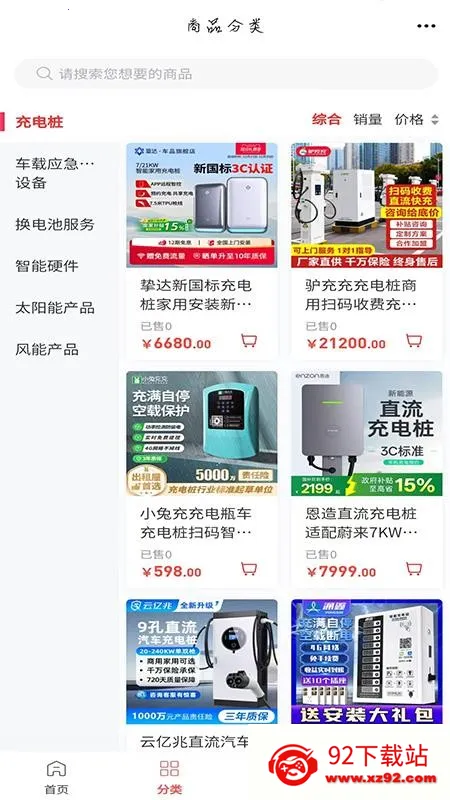Select the 充电桩 category

(40, 122)
